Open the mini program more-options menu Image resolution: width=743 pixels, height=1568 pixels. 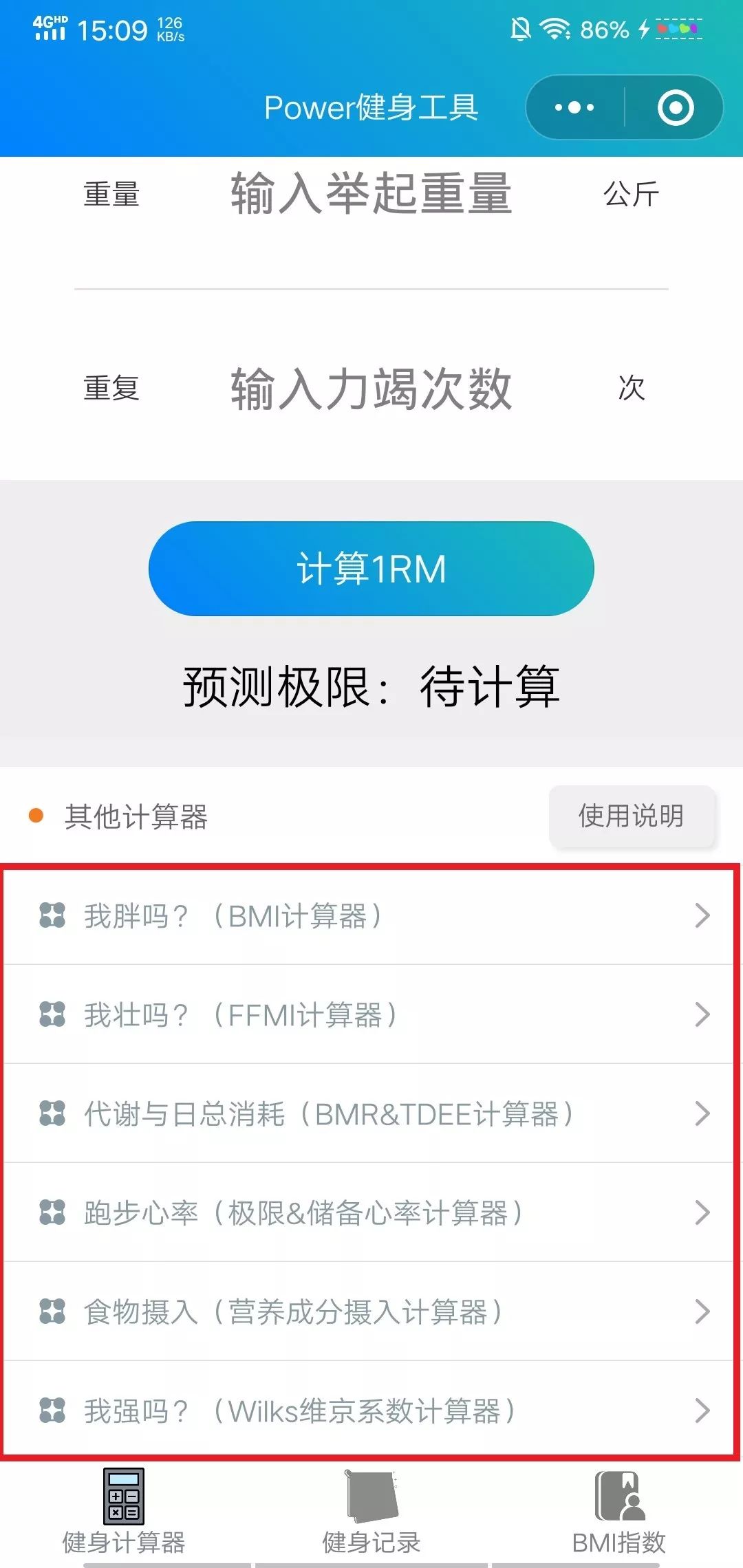[575, 107]
